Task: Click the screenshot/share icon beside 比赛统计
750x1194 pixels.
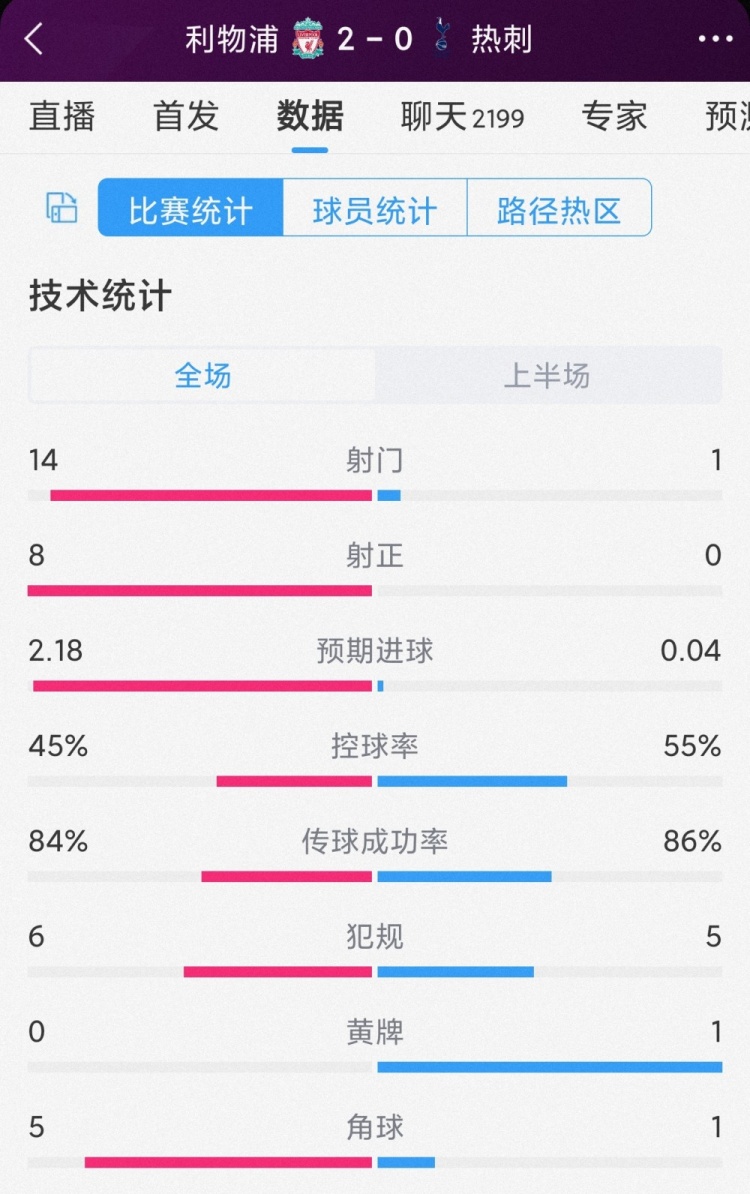Action: tap(60, 207)
